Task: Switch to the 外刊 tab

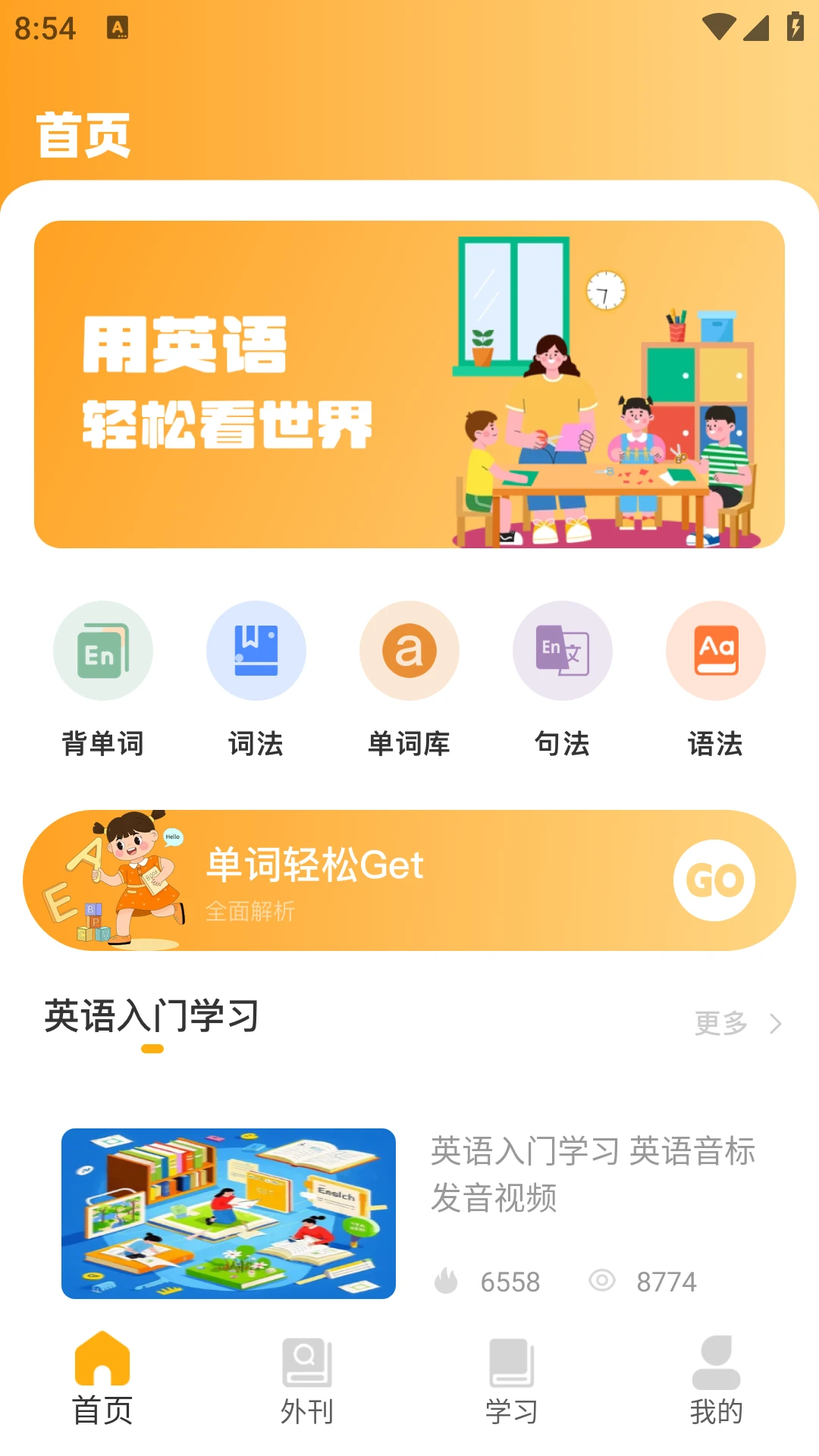Action: (307, 1388)
